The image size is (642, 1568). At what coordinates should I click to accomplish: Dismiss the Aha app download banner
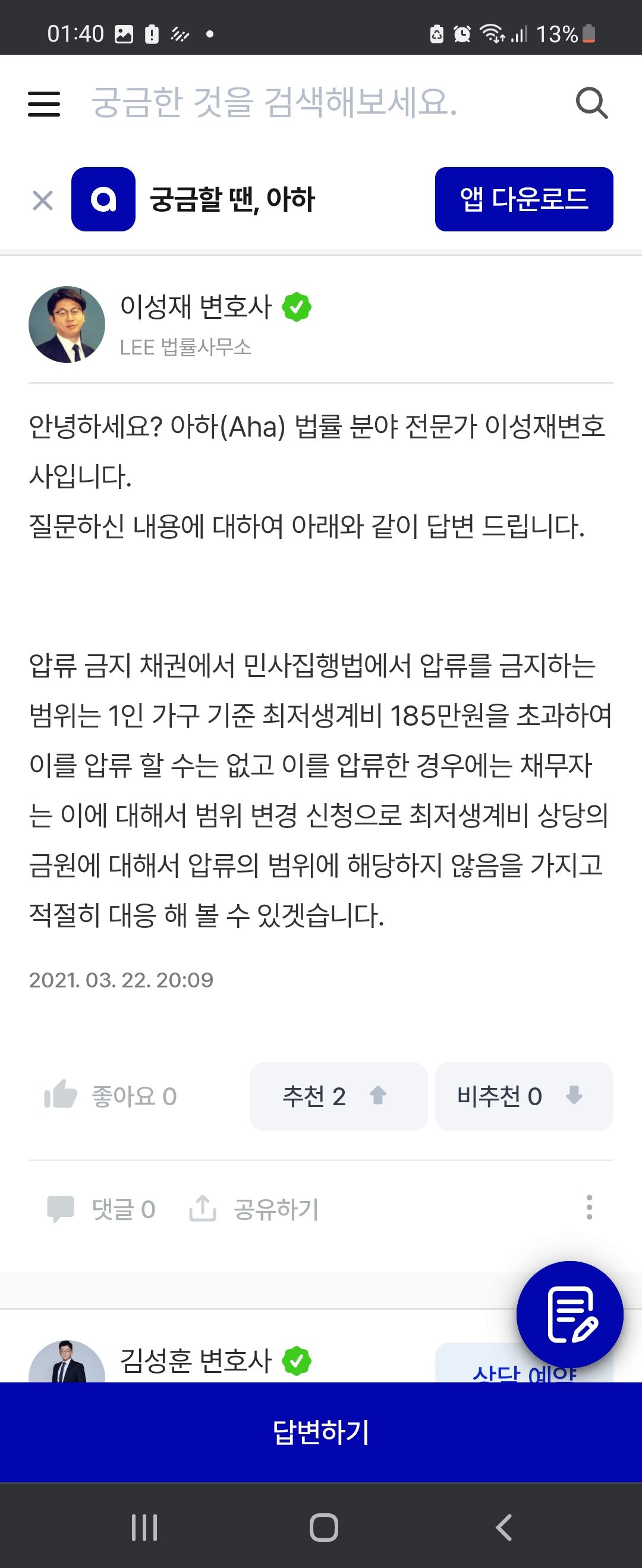pyautogui.click(x=43, y=200)
